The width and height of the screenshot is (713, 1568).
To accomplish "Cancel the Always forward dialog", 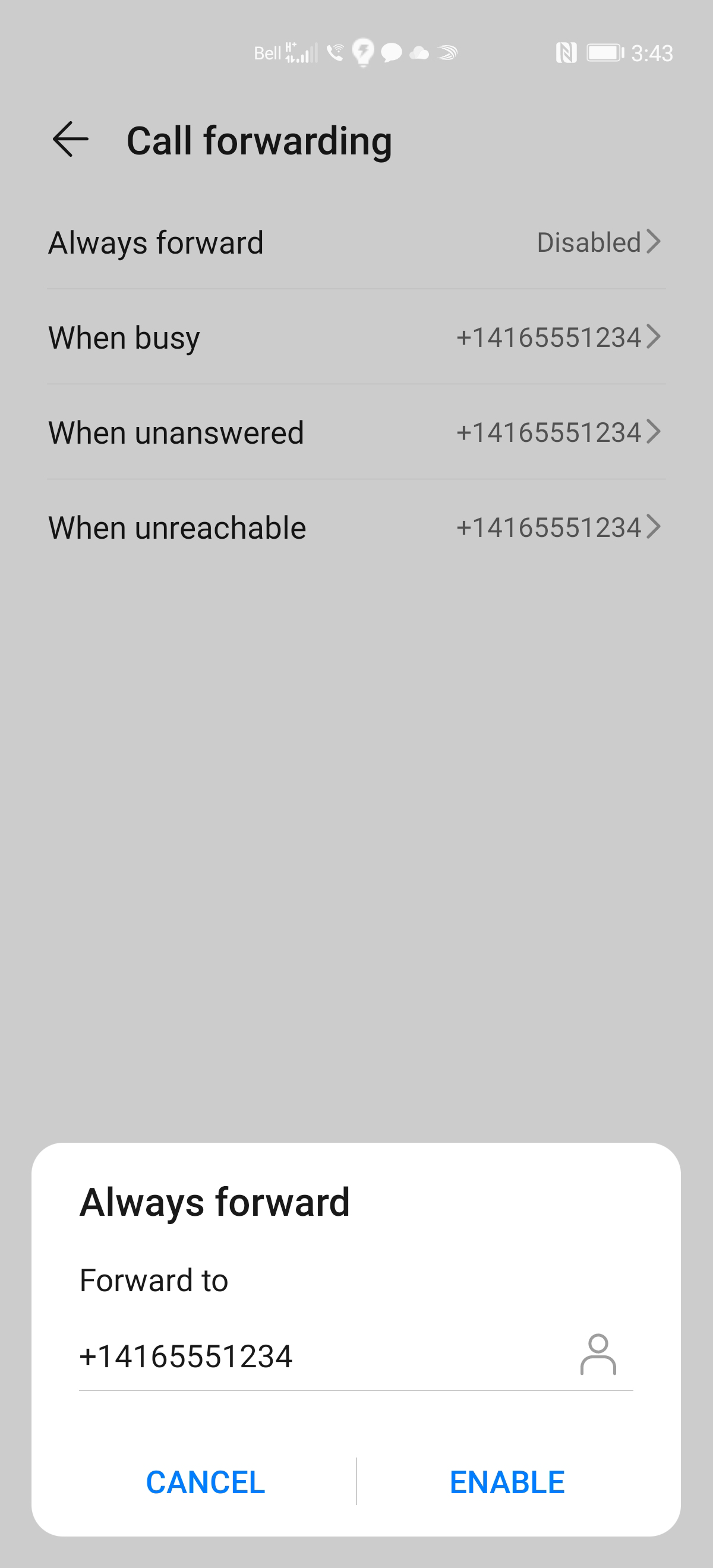I will pos(205,1481).
